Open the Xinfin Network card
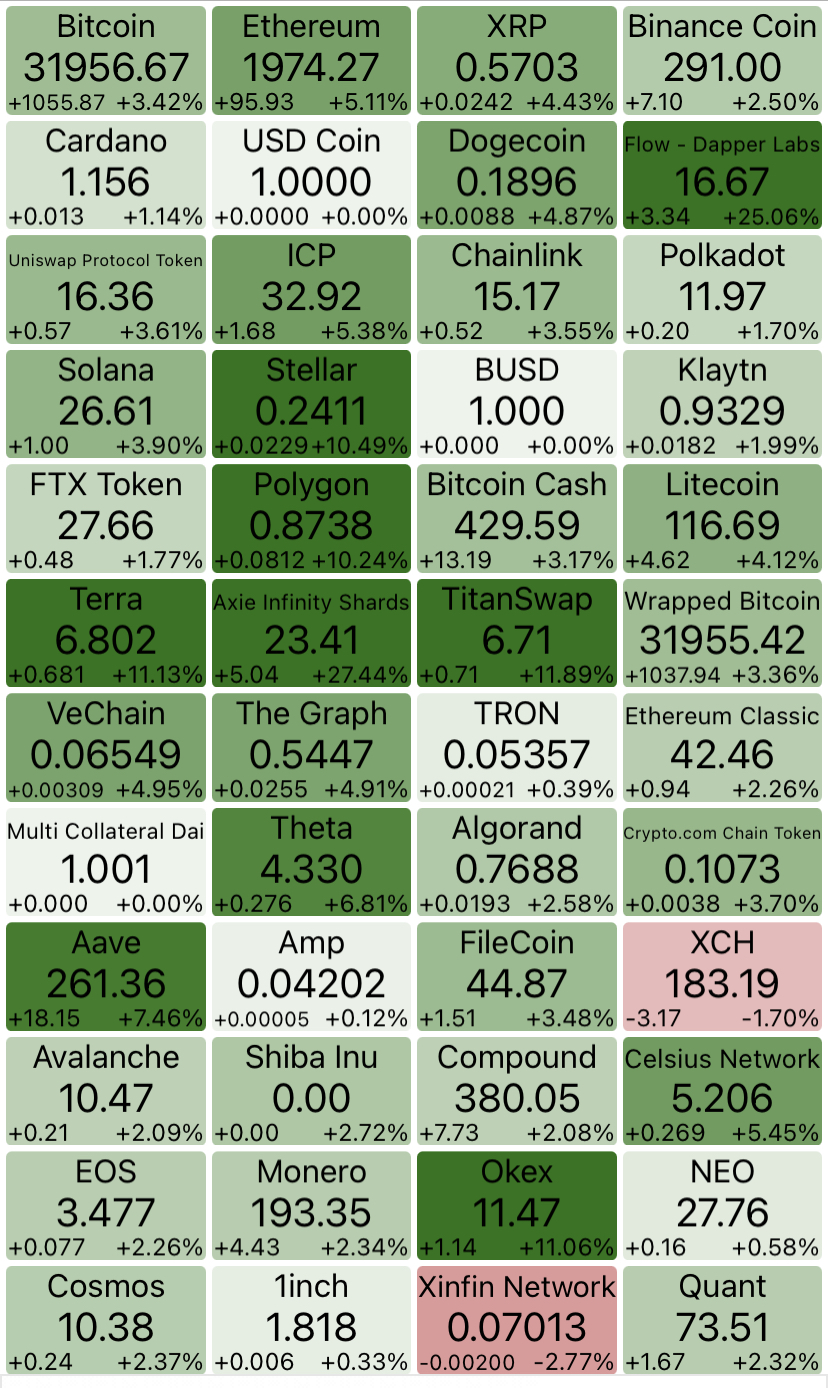 tap(517, 1320)
